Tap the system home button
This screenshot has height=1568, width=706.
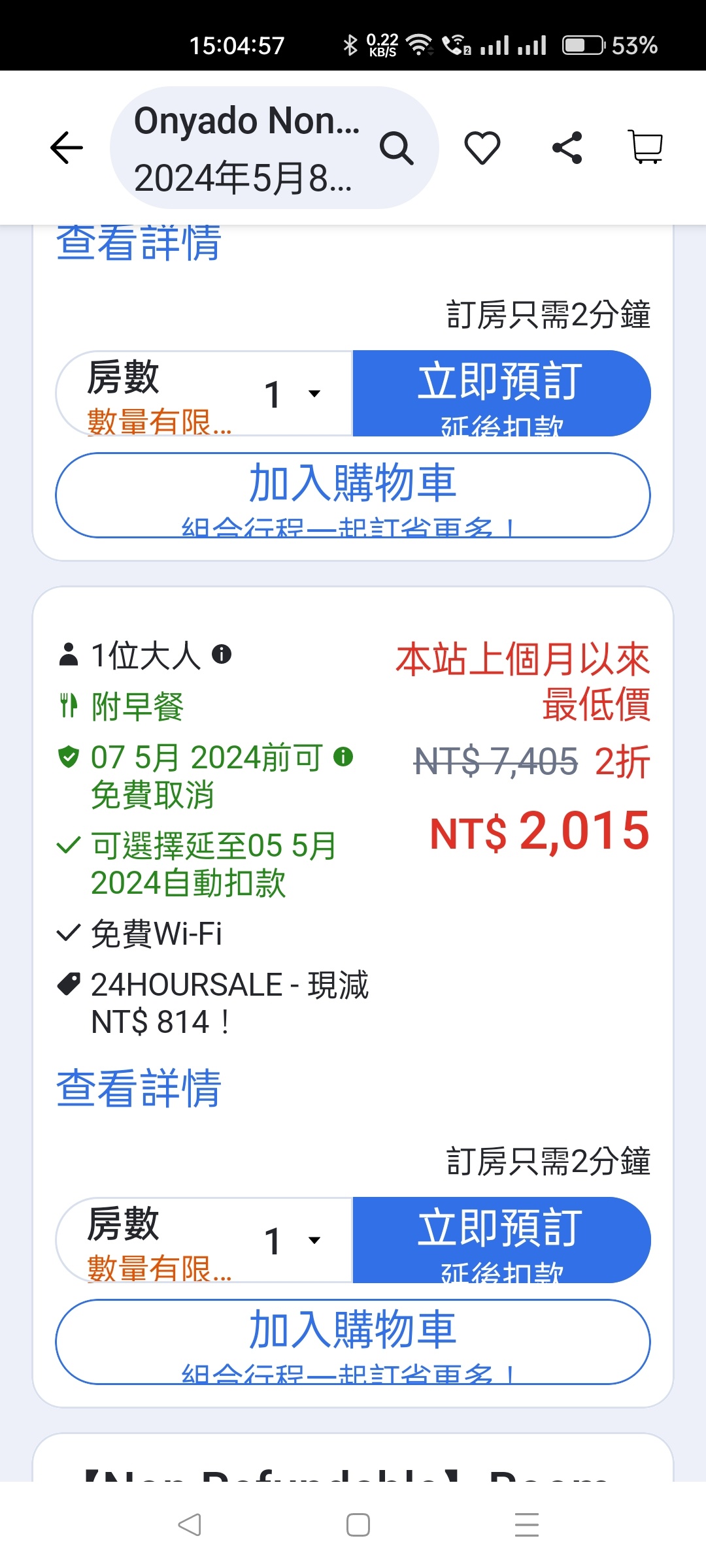tap(358, 1525)
